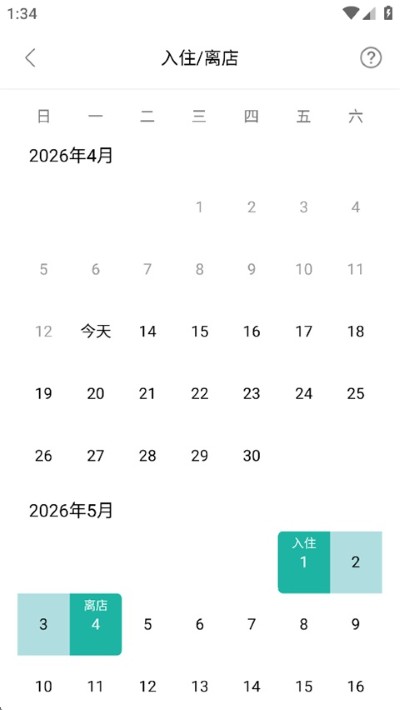The height and width of the screenshot is (710, 400).
Task: Select May 2 in the highlighted range
Action: (356, 562)
